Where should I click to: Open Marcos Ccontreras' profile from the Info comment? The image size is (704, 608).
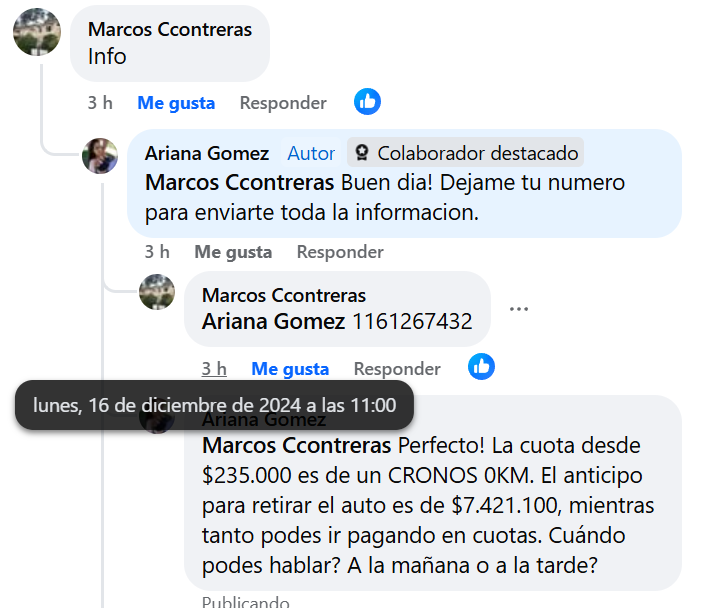coord(169,30)
